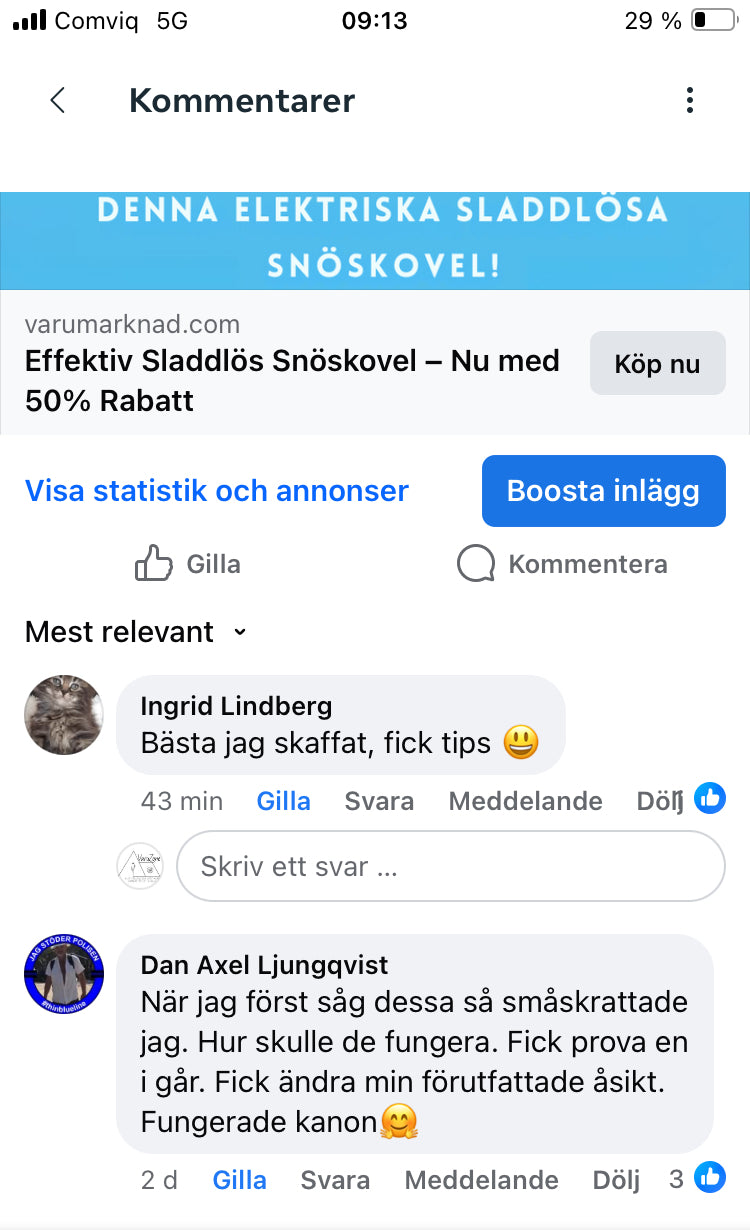Image resolution: width=750 pixels, height=1230 pixels.
Task: Open the Mest relevant sorting dropdown
Action: [x=137, y=632]
